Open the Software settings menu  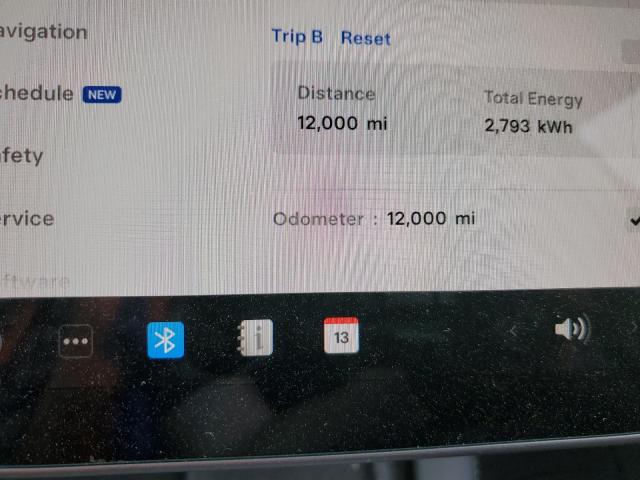click(35, 280)
